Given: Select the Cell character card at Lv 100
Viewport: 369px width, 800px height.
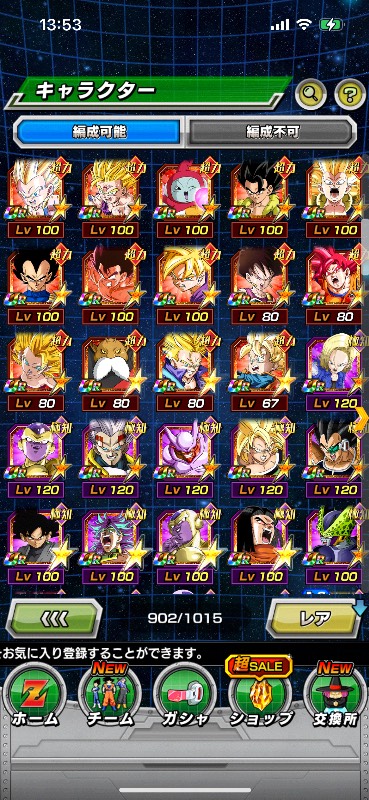Looking at the screenshot, I should (336, 547).
